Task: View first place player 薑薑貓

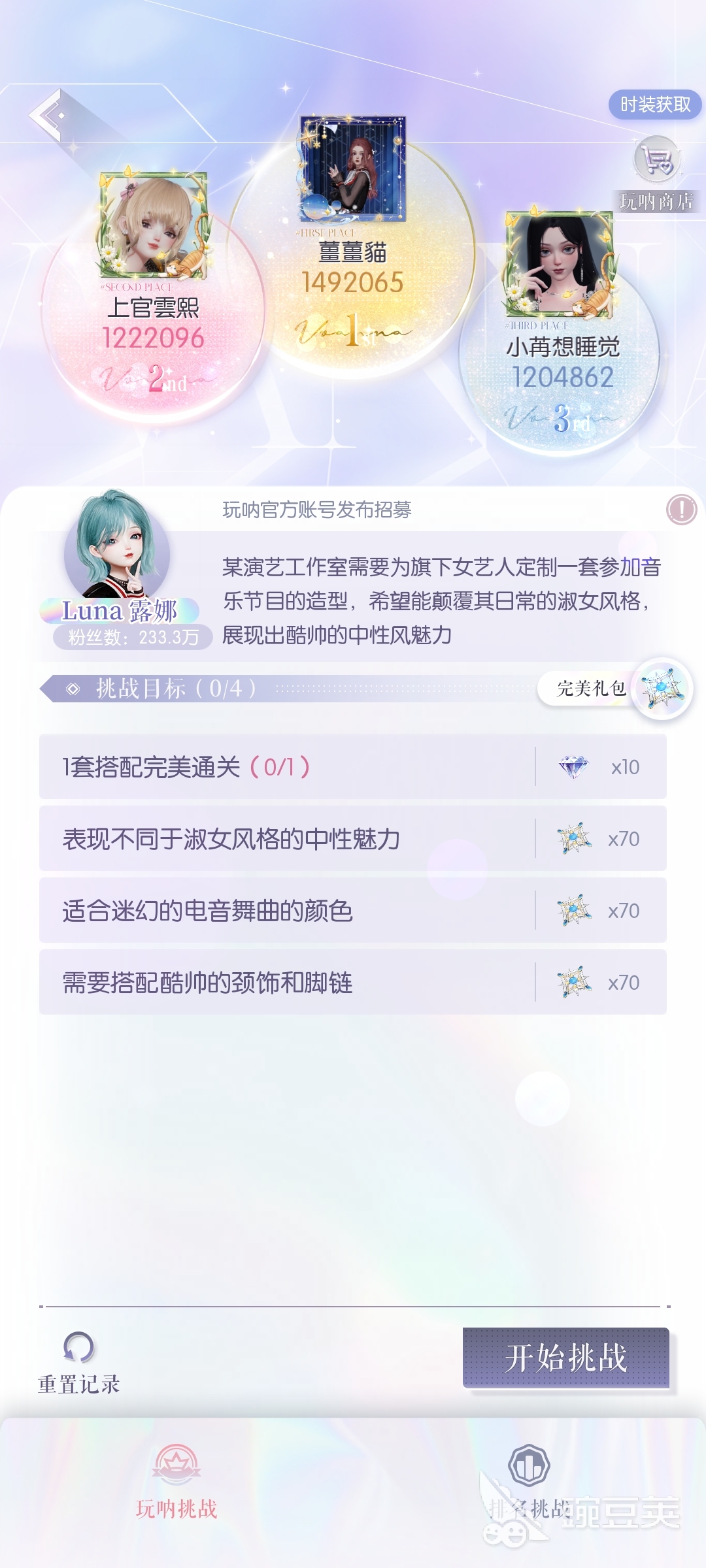Action: (x=353, y=170)
